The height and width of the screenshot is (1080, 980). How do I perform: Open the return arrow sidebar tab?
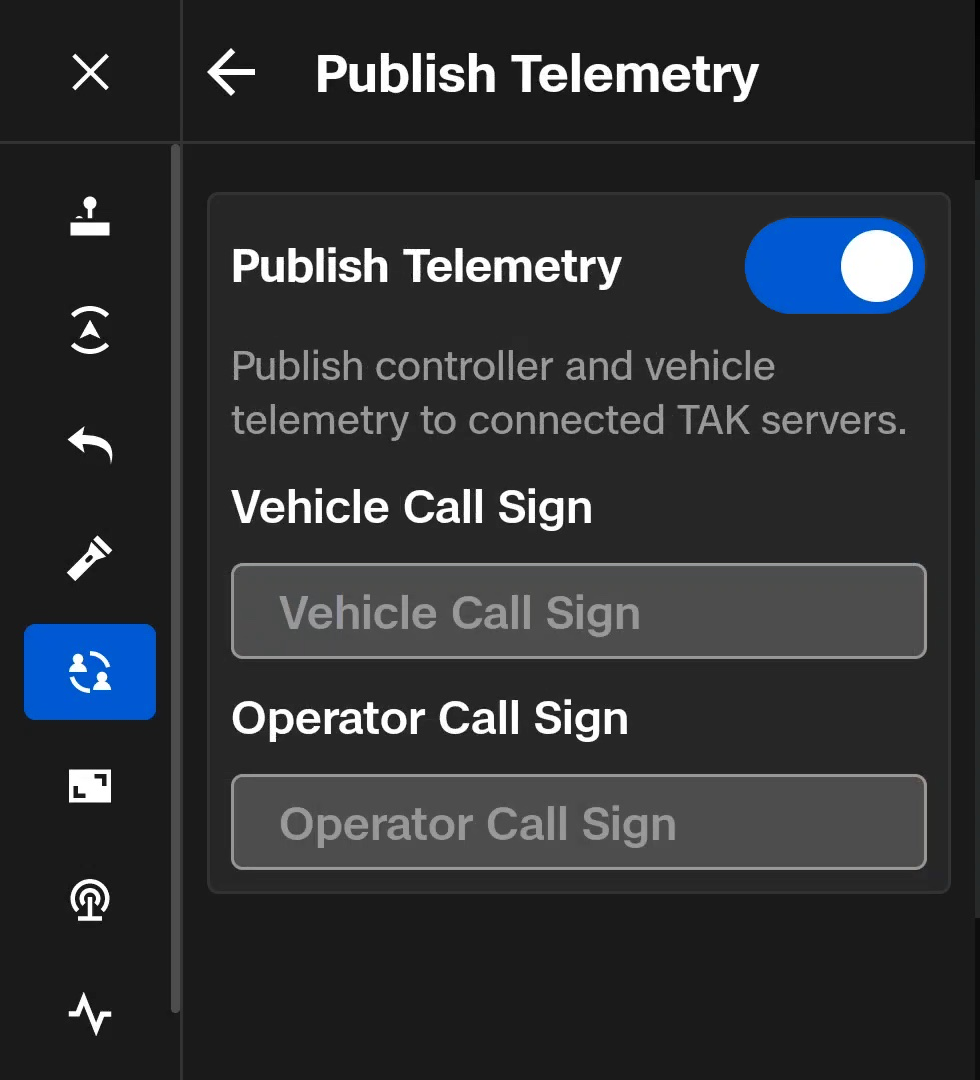coord(90,443)
